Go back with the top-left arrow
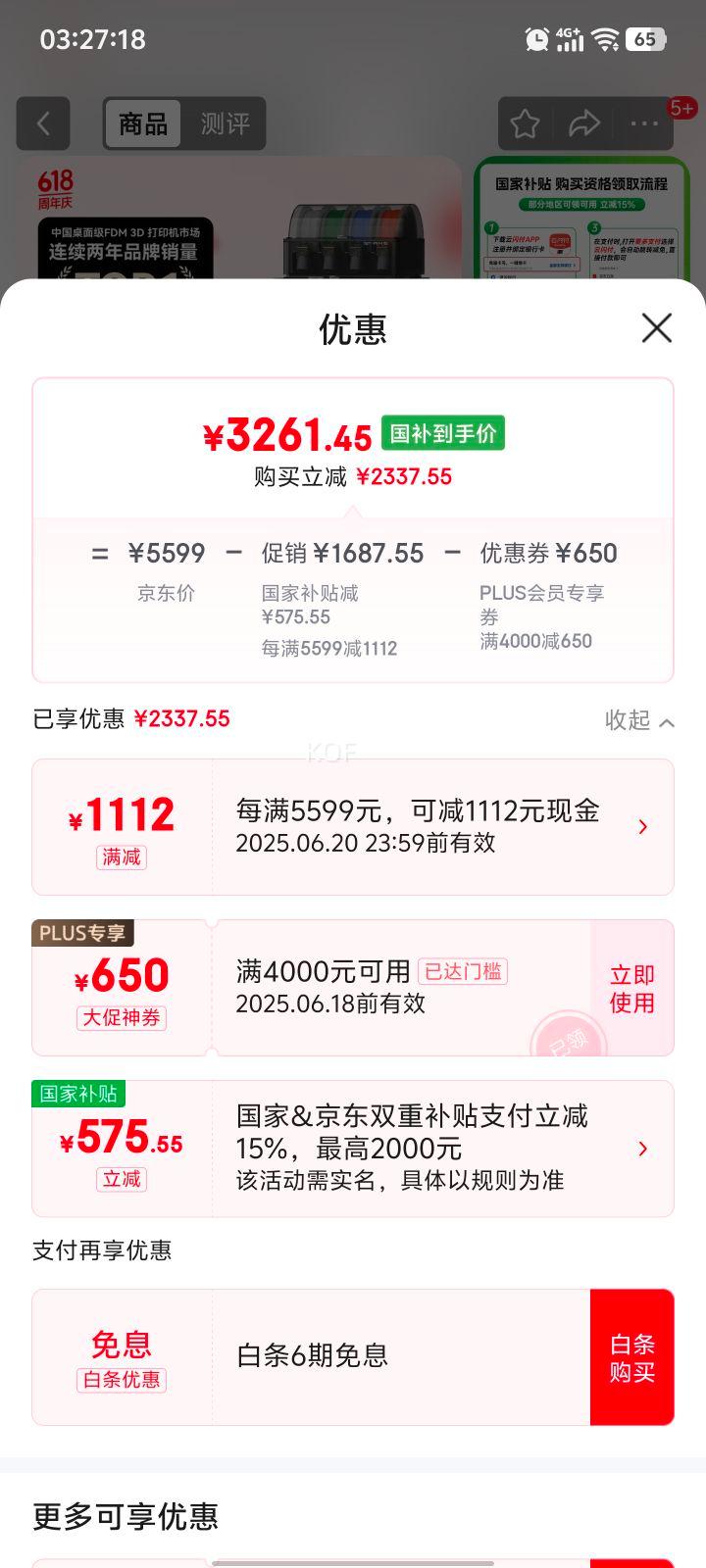The height and width of the screenshot is (1568, 706). 43,123
